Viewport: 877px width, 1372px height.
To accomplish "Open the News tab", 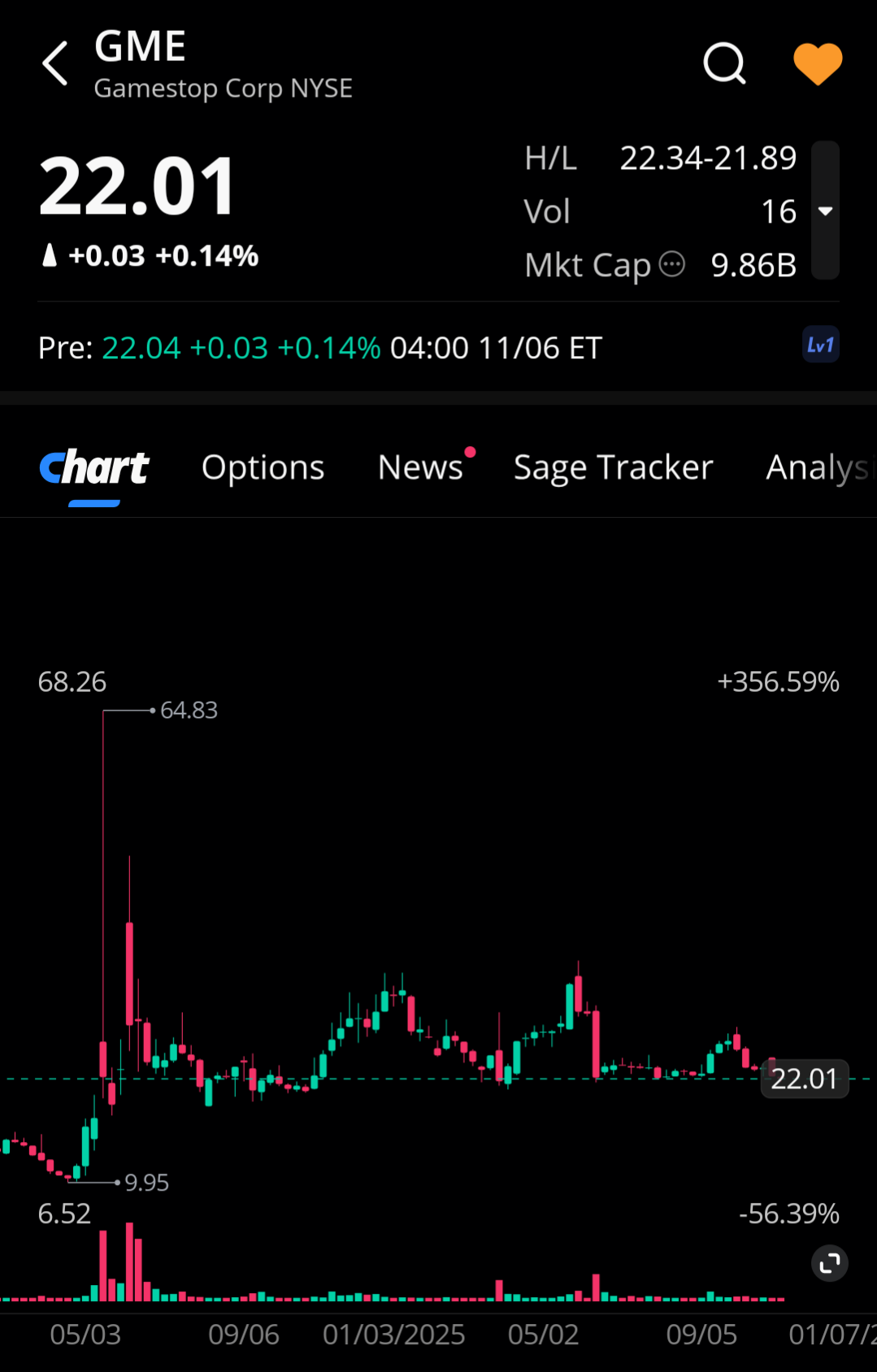I will click(x=421, y=468).
